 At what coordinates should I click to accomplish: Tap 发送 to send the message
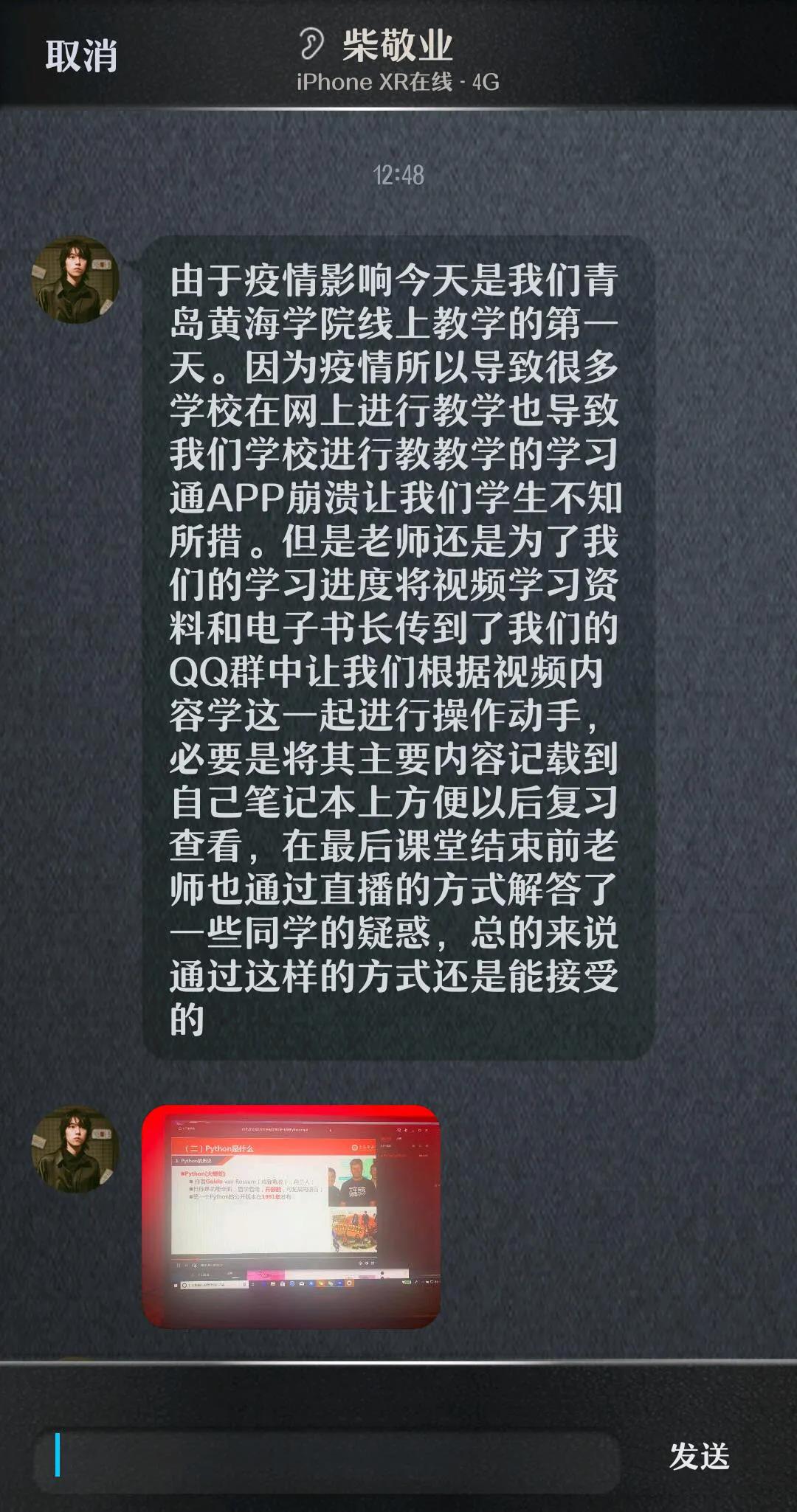pos(698,1456)
